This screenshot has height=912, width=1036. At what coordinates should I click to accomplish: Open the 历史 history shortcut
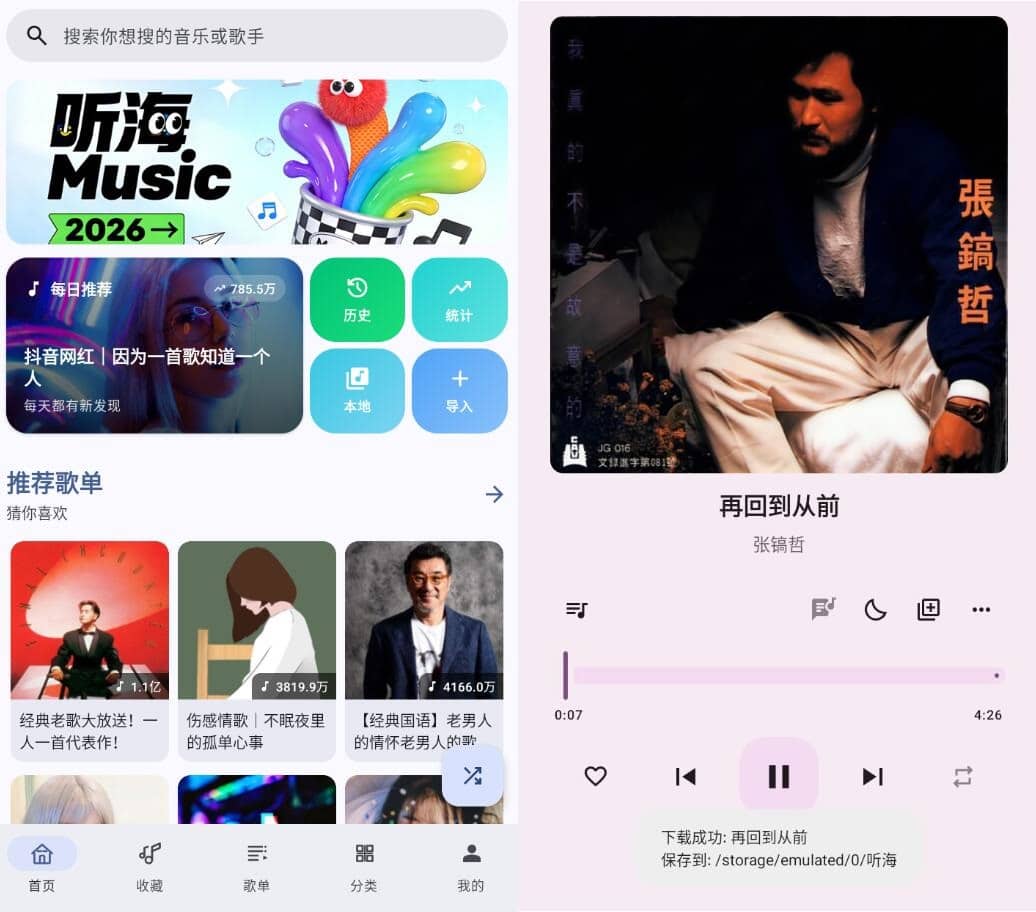357,299
